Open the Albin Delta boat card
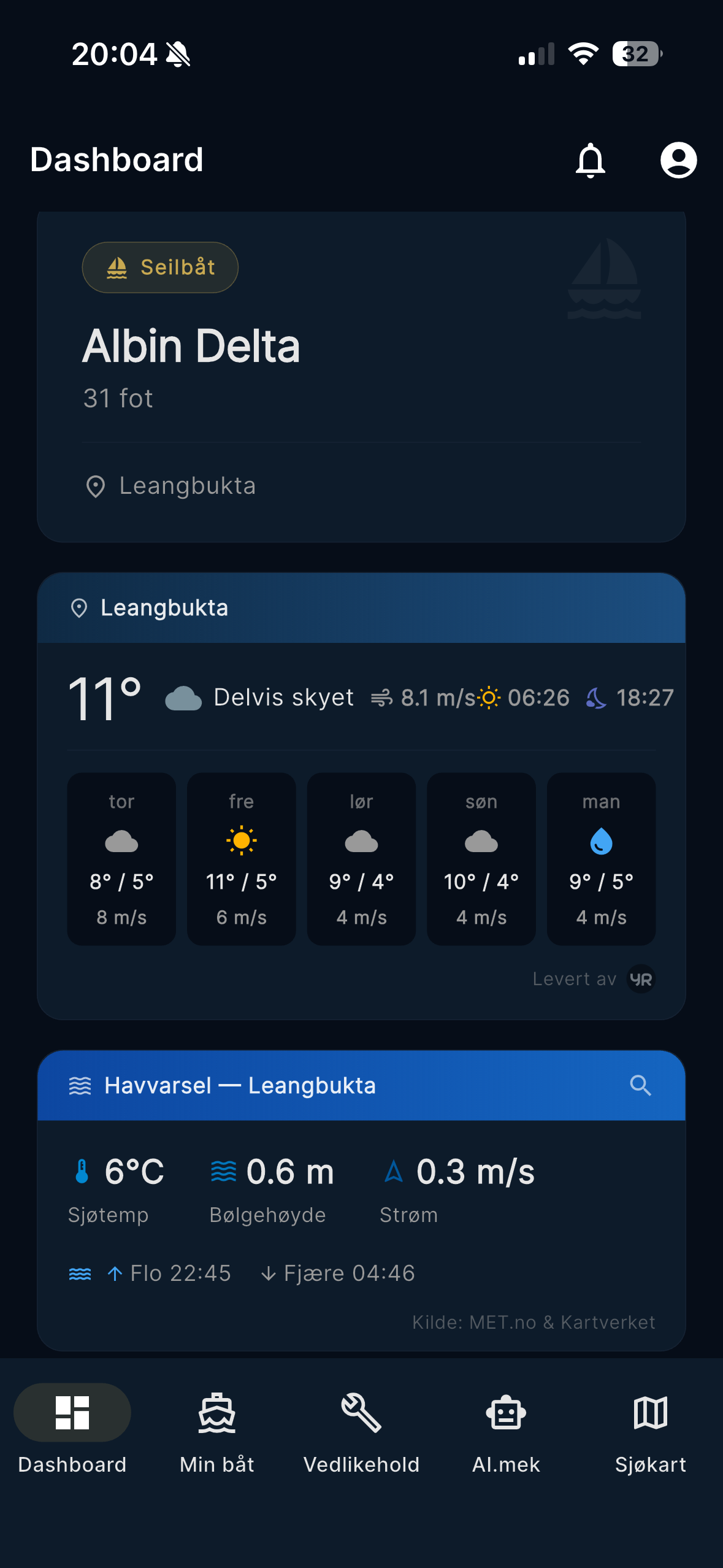 361,374
